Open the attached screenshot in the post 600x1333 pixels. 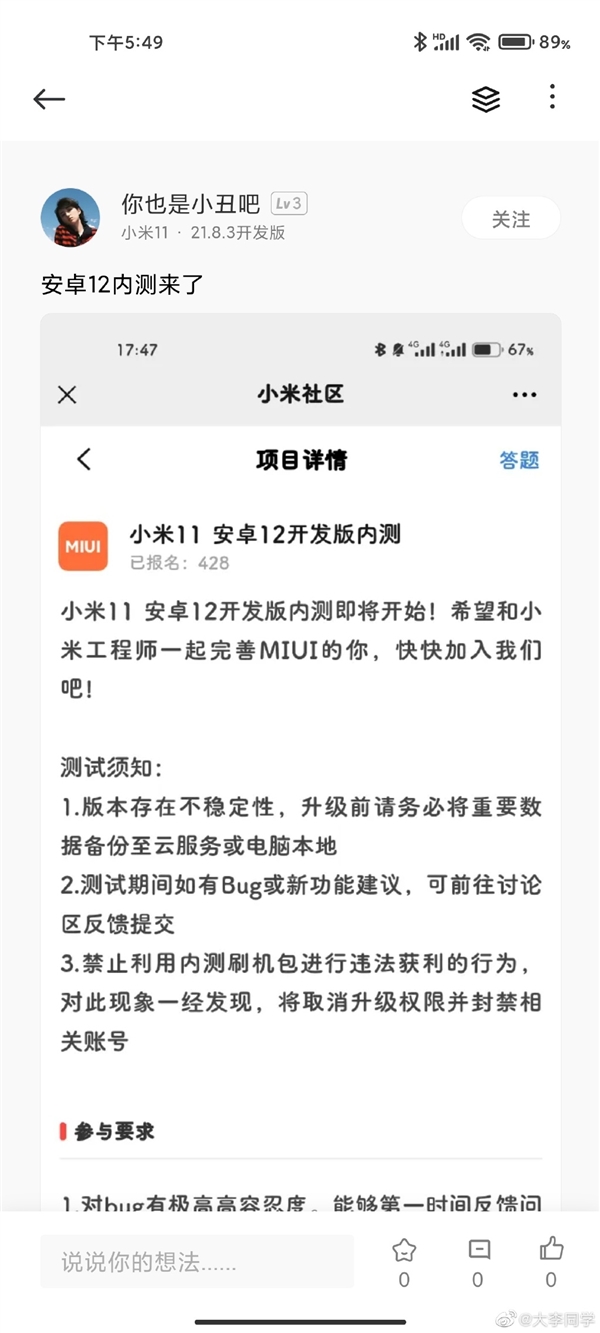click(300, 760)
